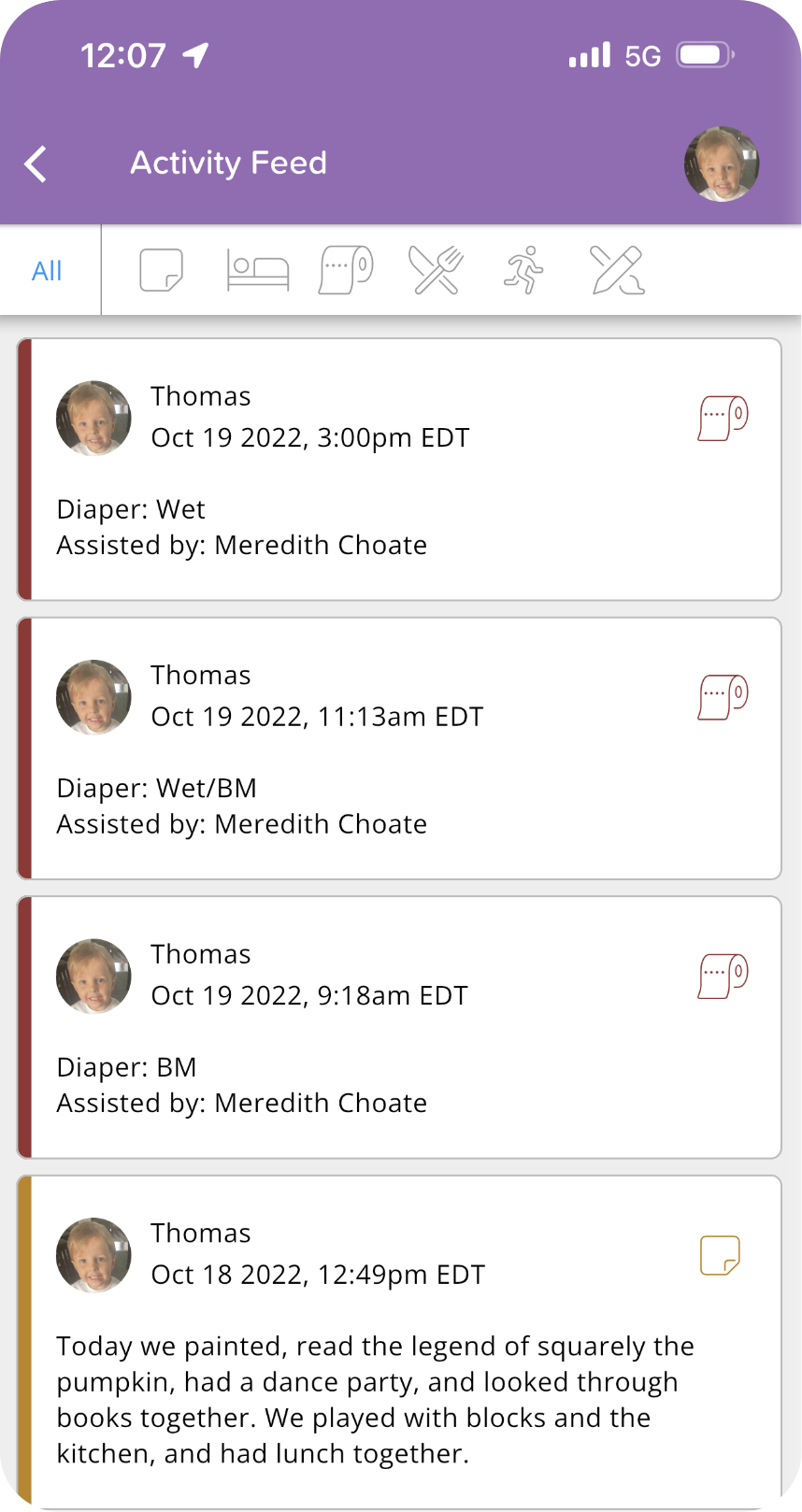Filter feed by meal entries
The image size is (802, 1512).
point(436,270)
